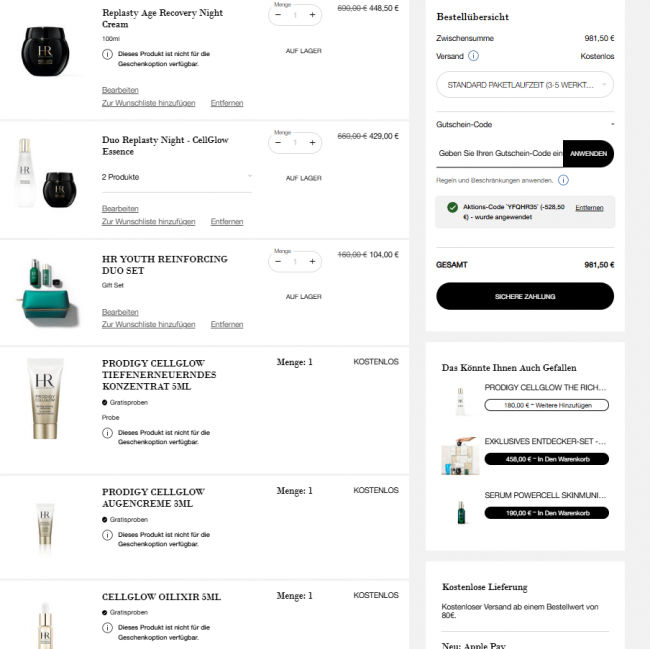This screenshot has width=650, height=649.
Task: Remove HR Youth Reinforcing Duo Set from cart
Action: click(x=226, y=324)
